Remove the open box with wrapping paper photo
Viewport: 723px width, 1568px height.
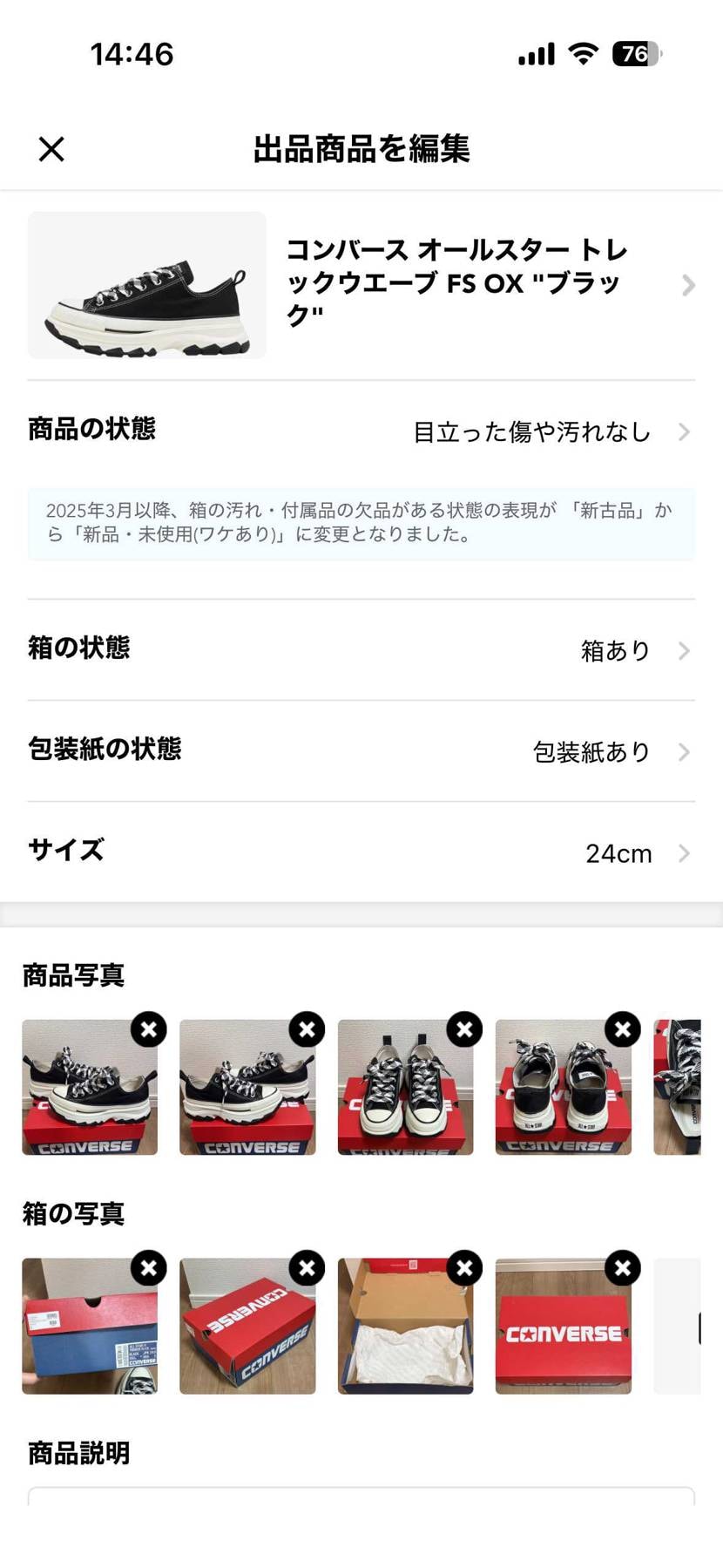tap(463, 1268)
